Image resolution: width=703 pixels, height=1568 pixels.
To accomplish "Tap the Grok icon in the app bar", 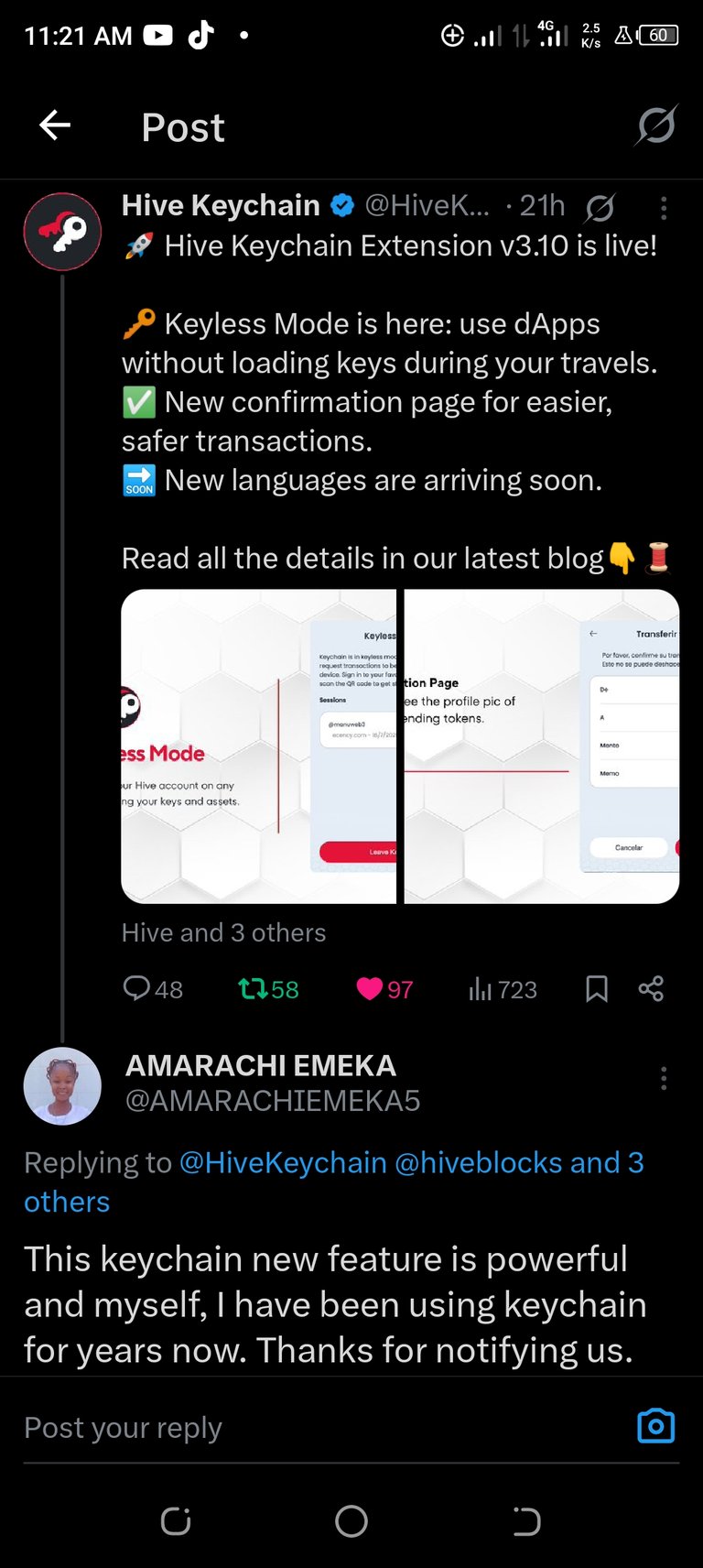I will click(x=655, y=125).
